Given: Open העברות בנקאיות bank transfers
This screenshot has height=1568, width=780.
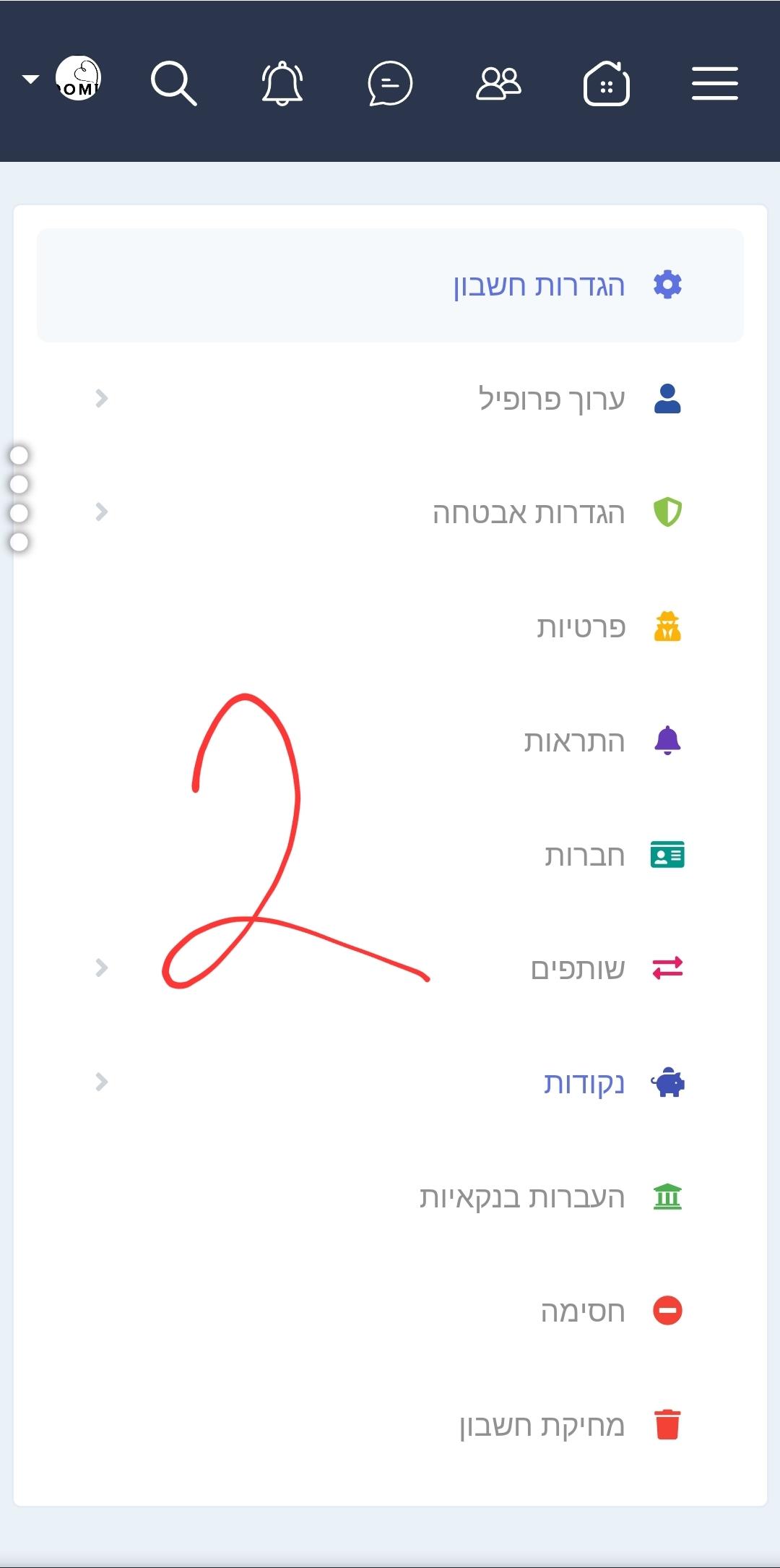Looking at the screenshot, I should 390,1197.
